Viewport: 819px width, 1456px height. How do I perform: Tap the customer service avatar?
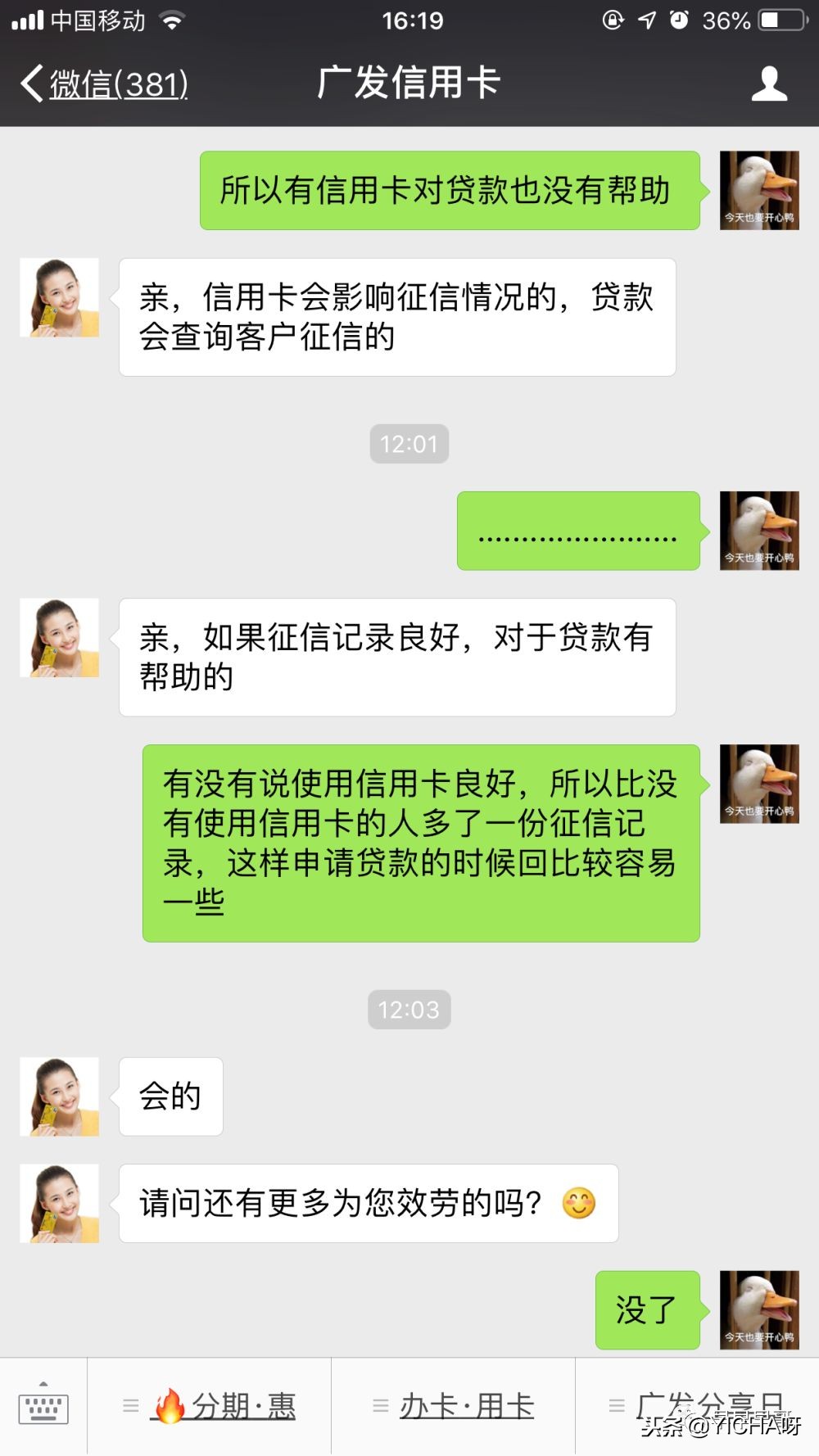coord(58,296)
